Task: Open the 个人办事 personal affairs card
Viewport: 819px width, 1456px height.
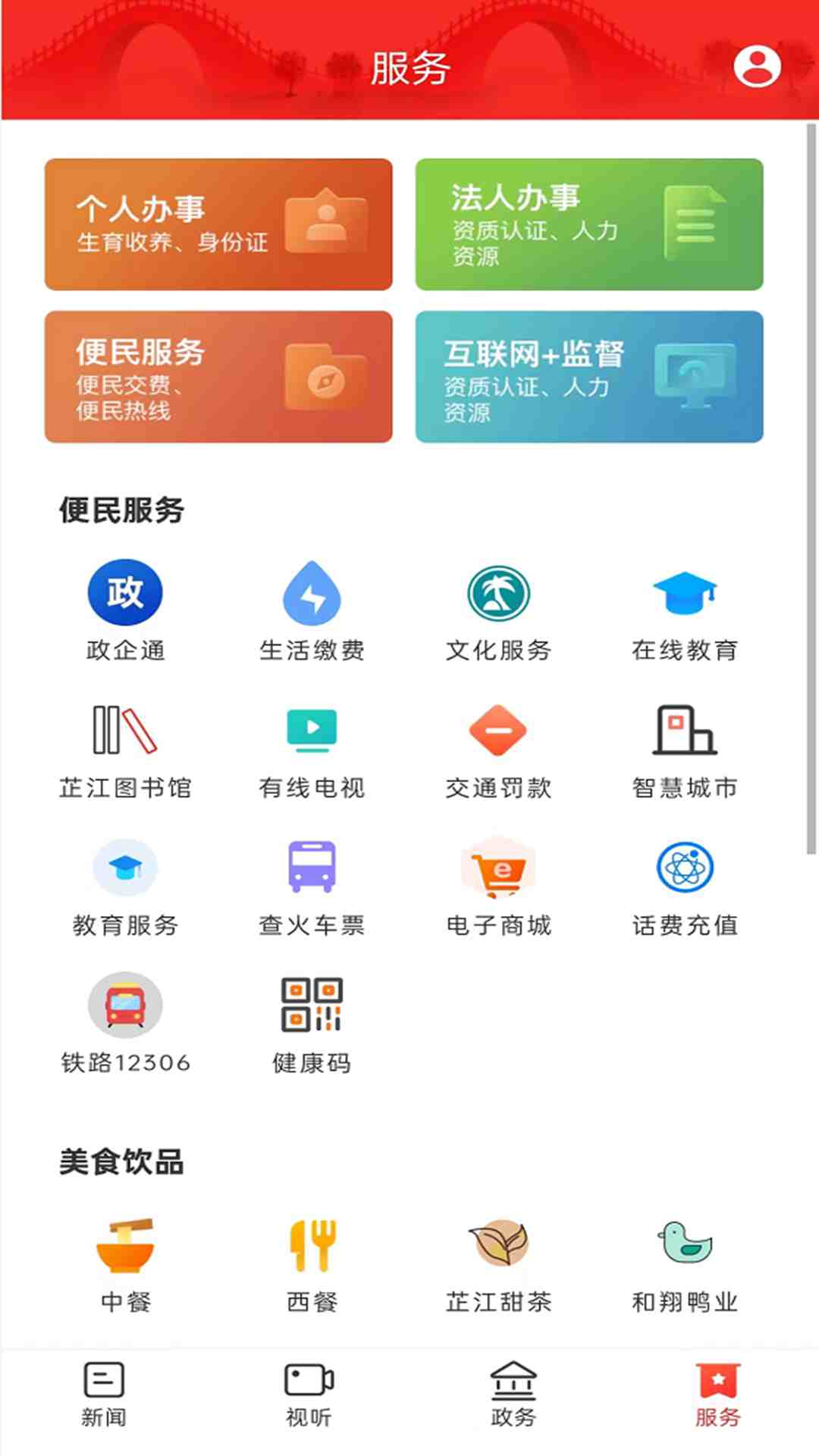Action: (x=218, y=224)
